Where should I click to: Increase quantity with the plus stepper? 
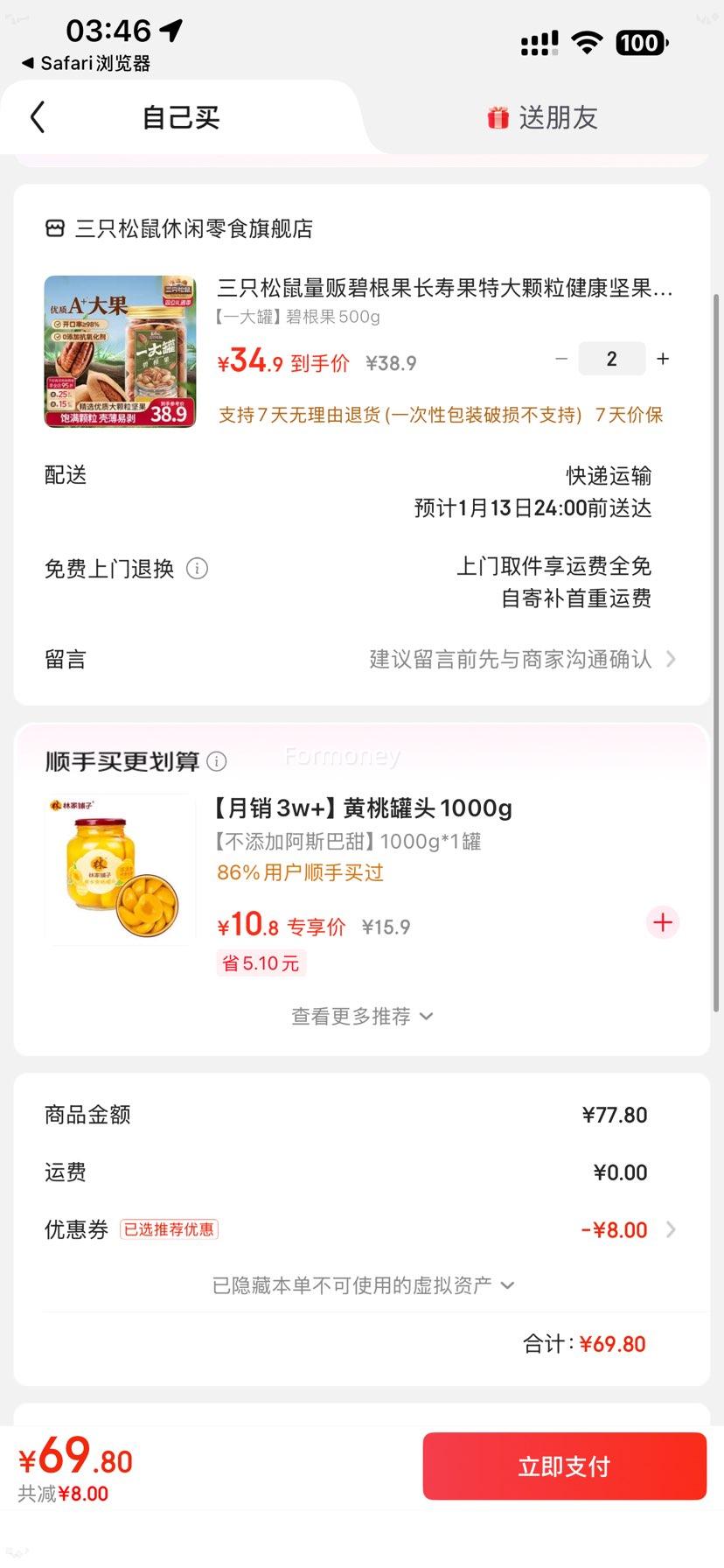pos(663,359)
